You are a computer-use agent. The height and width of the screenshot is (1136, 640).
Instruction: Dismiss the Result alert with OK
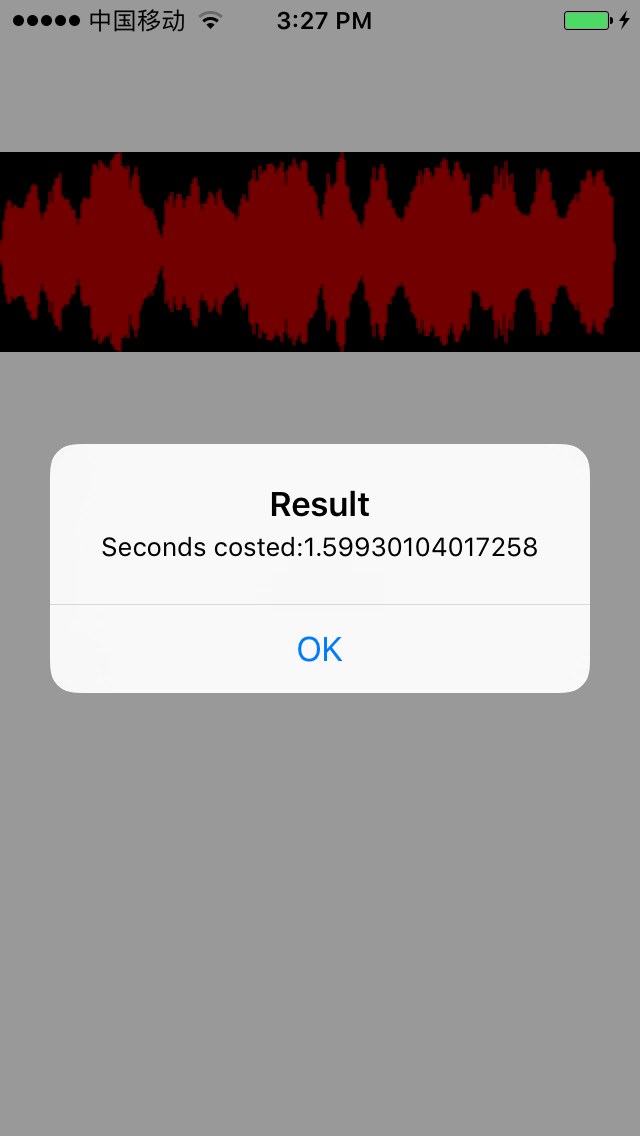320,649
